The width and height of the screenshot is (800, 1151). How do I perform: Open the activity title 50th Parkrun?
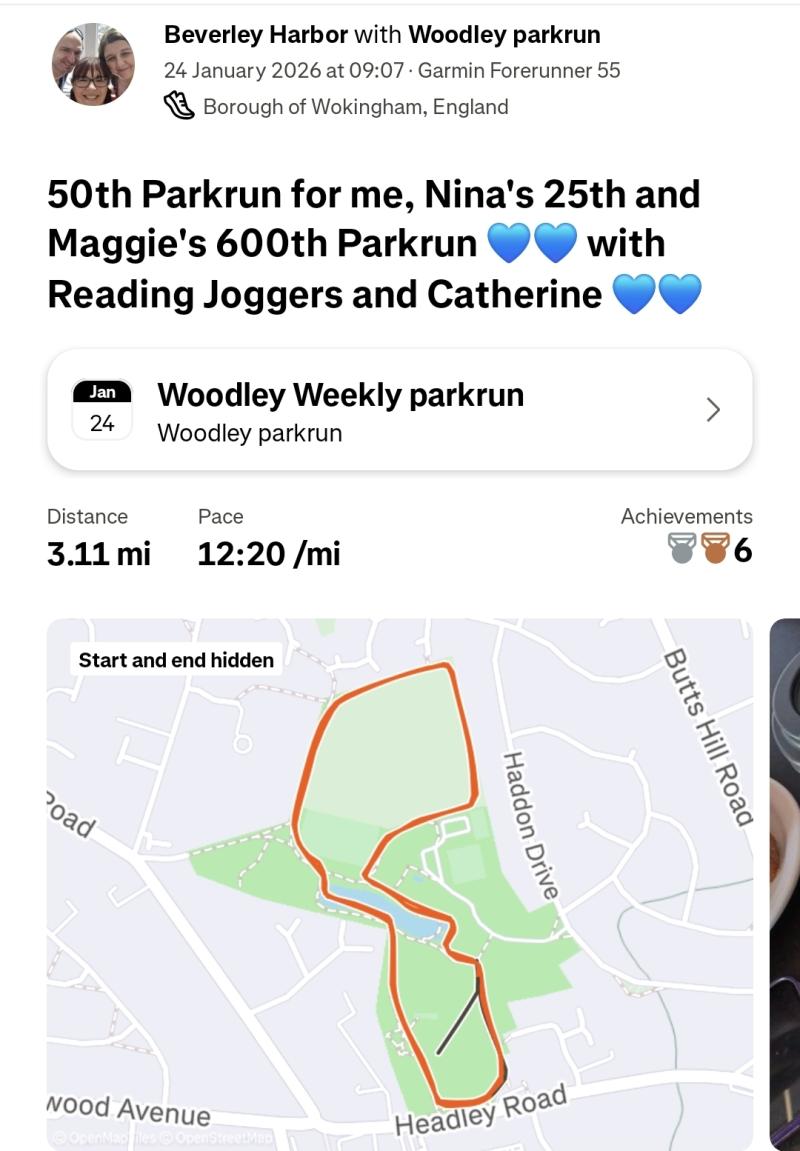pos(374,243)
